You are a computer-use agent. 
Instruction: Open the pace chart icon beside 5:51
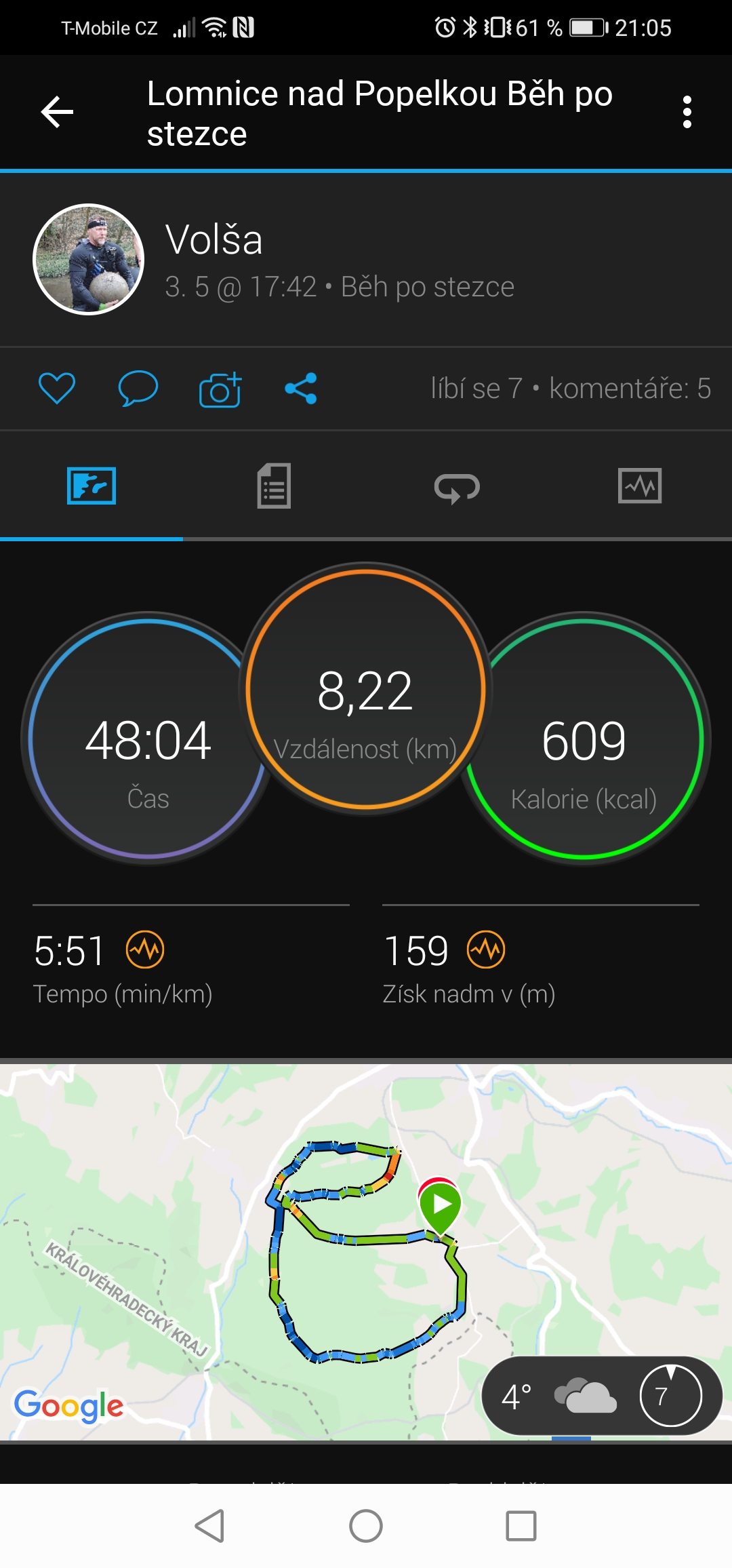pyautogui.click(x=145, y=949)
